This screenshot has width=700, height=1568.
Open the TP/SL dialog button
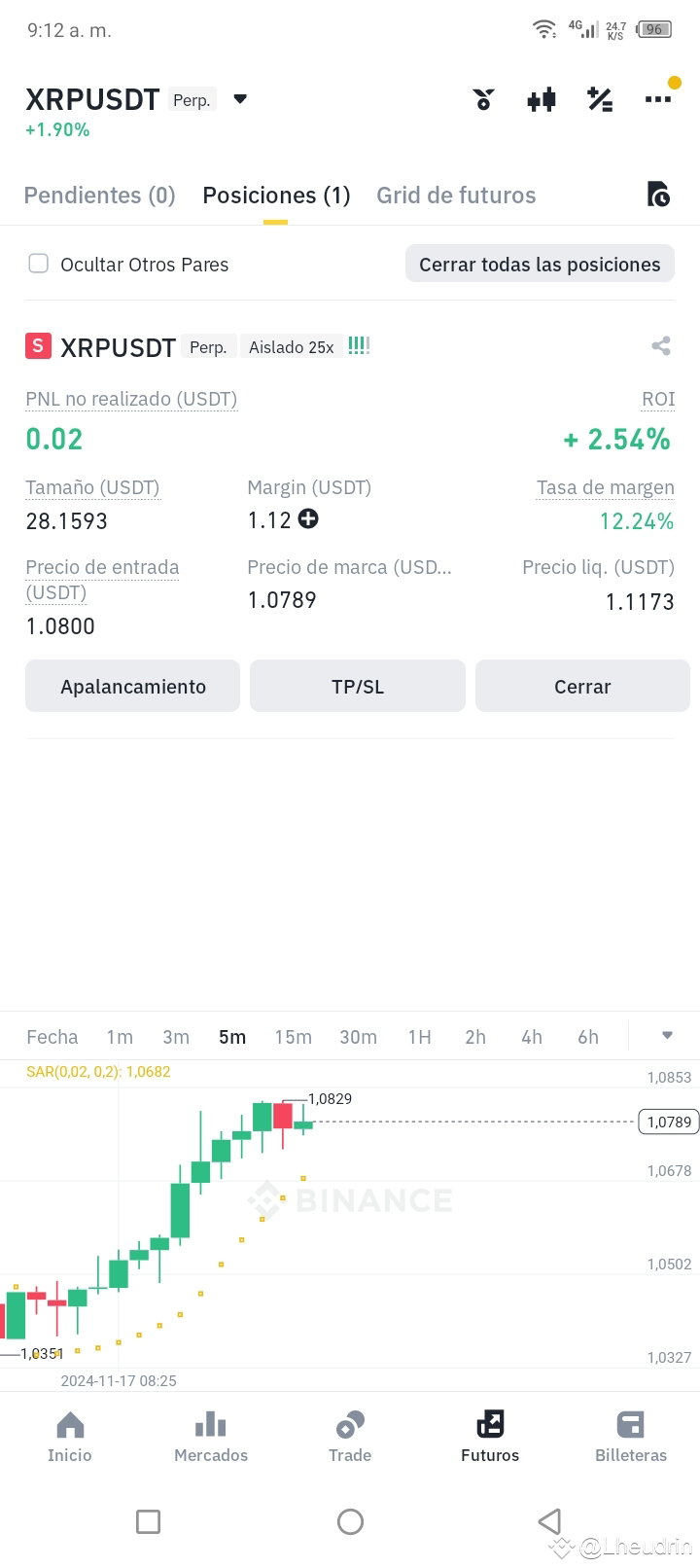point(357,686)
